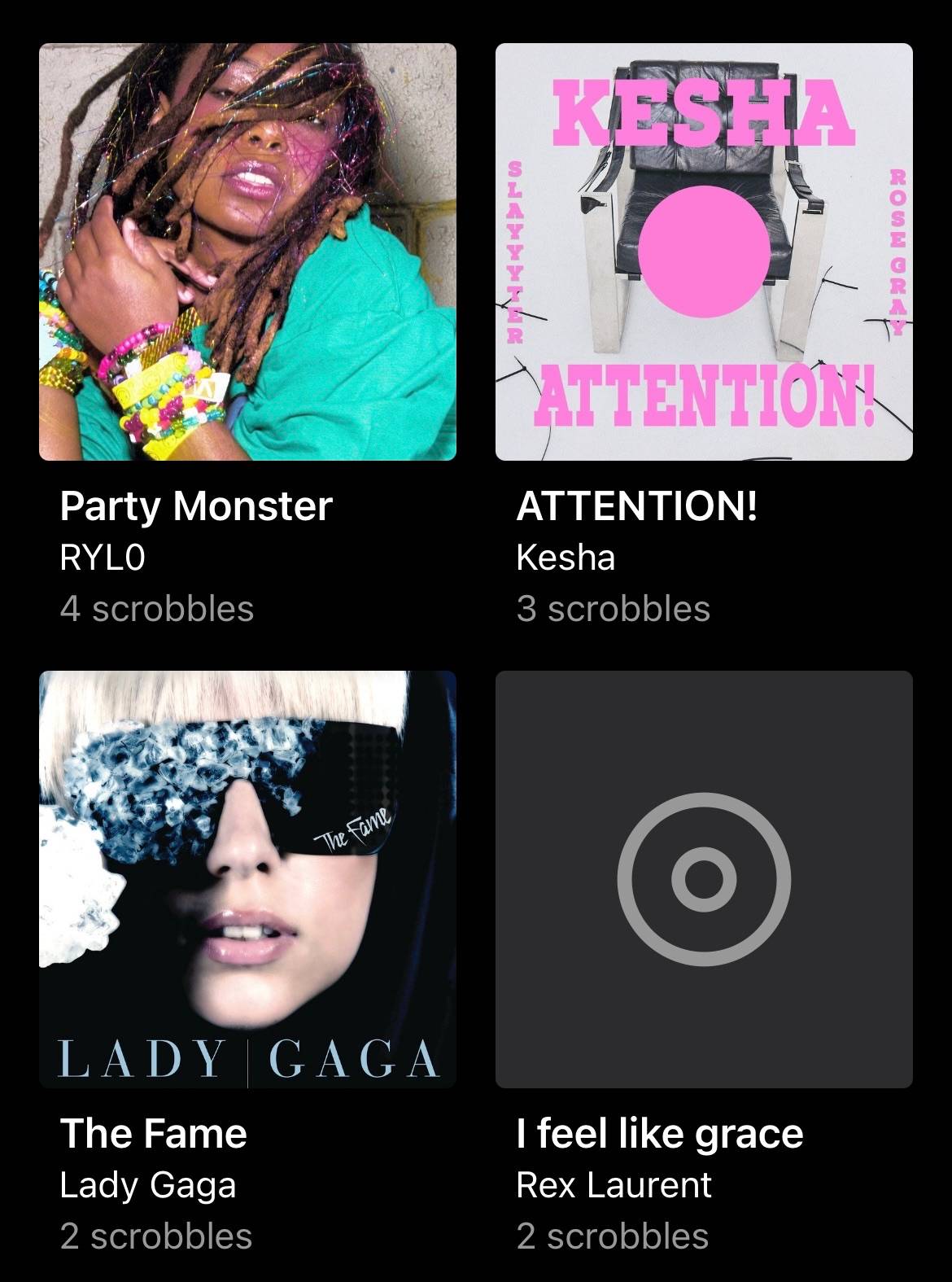Open The Fame by Lady Gaga

[x=247, y=879]
